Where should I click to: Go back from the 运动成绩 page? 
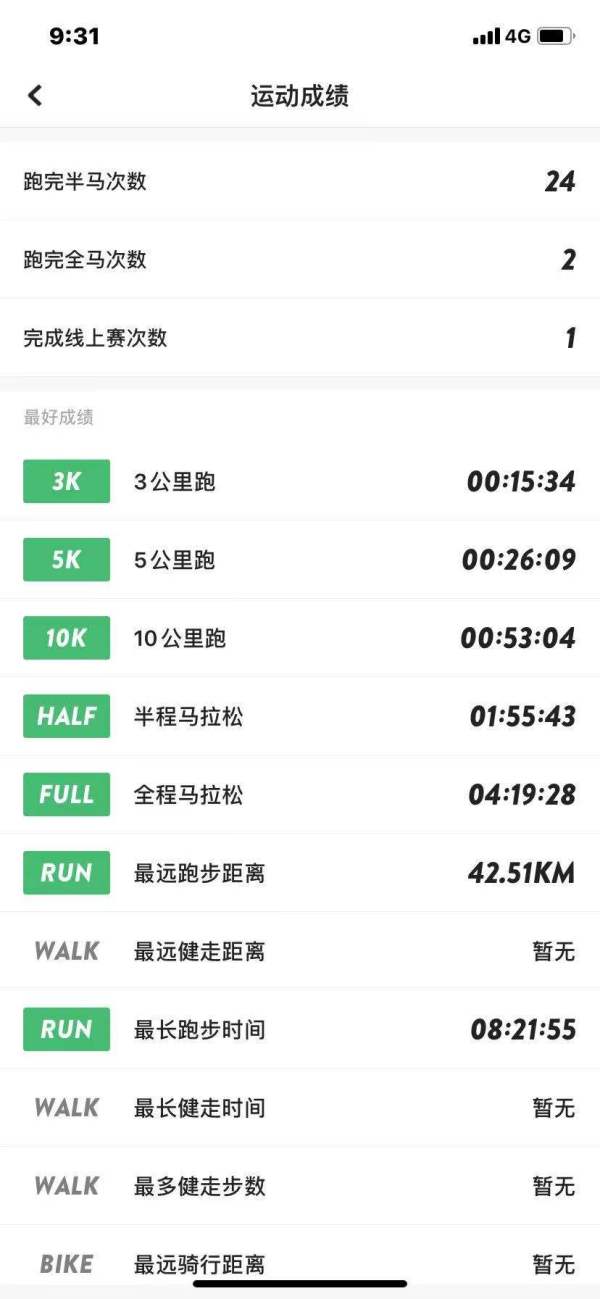pyautogui.click(x=35, y=96)
